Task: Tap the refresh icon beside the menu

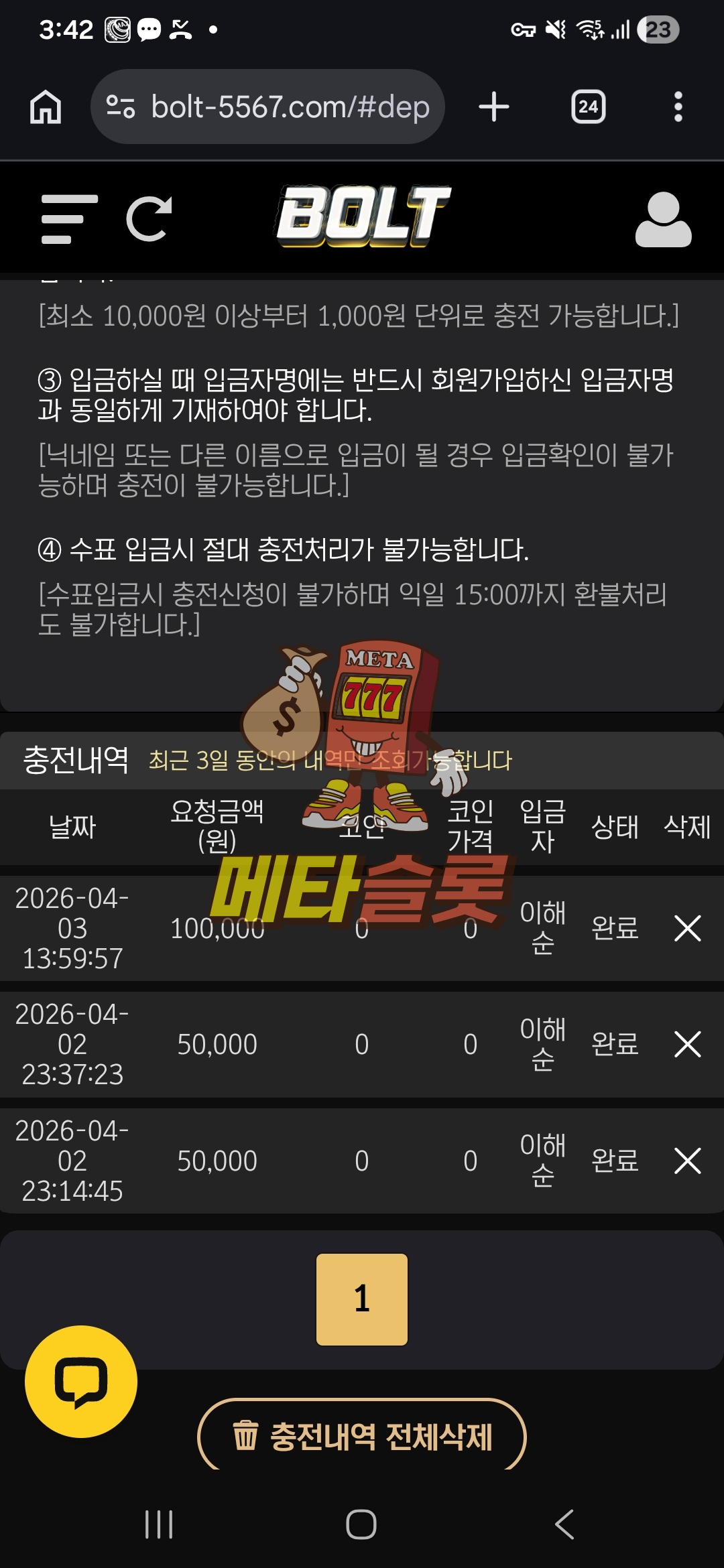Action: pos(149,219)
